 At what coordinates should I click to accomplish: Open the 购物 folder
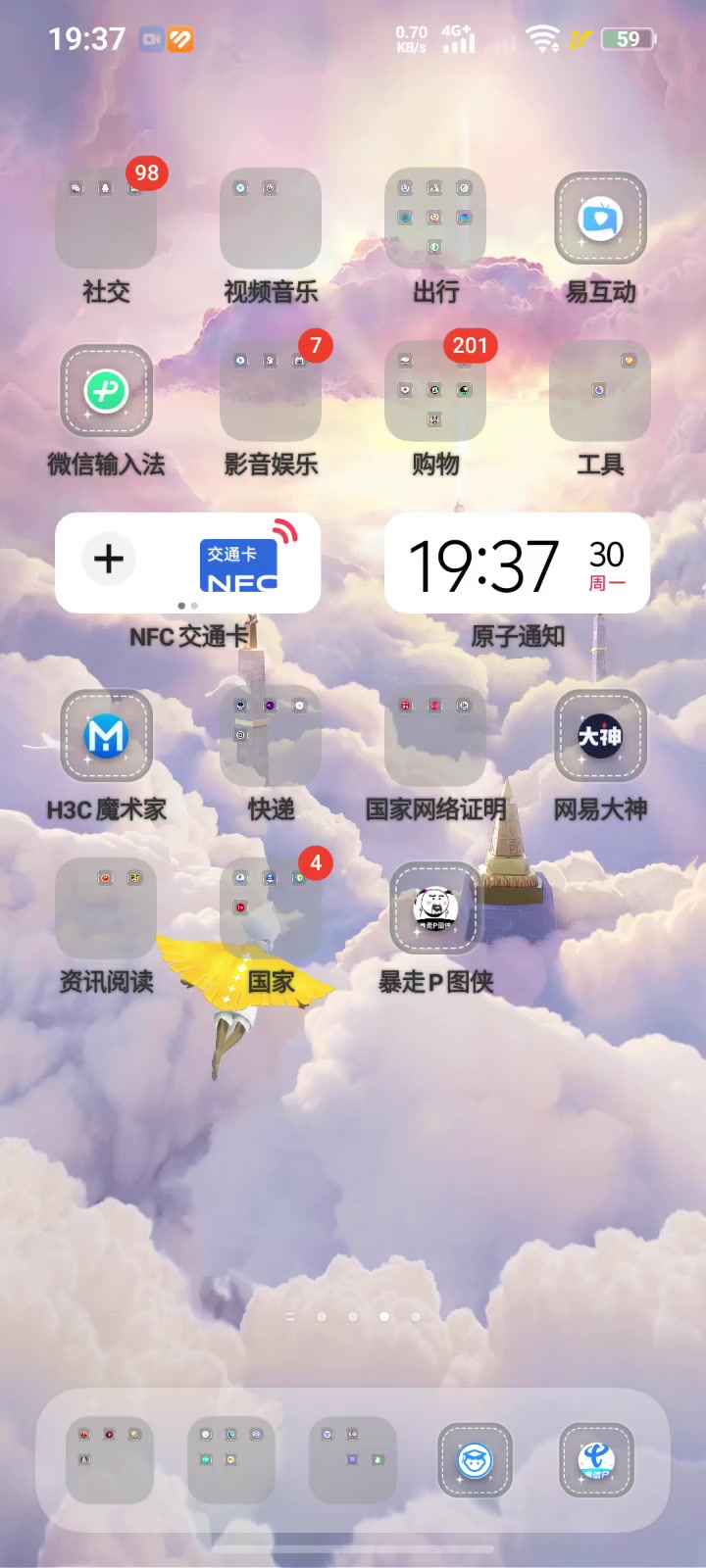[x=435, y=392]
